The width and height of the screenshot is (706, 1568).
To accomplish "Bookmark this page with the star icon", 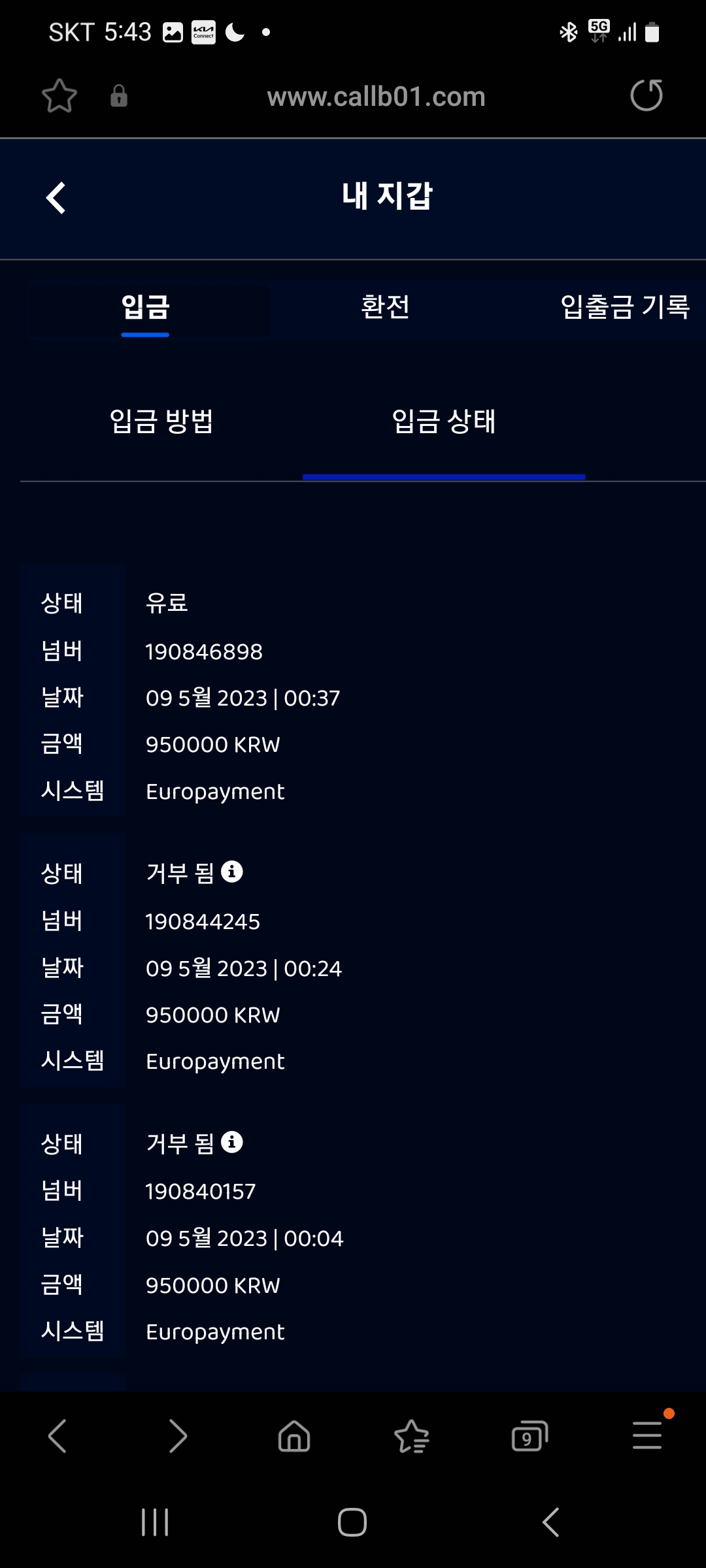I will pyautogui.click(x=59, y=96).
